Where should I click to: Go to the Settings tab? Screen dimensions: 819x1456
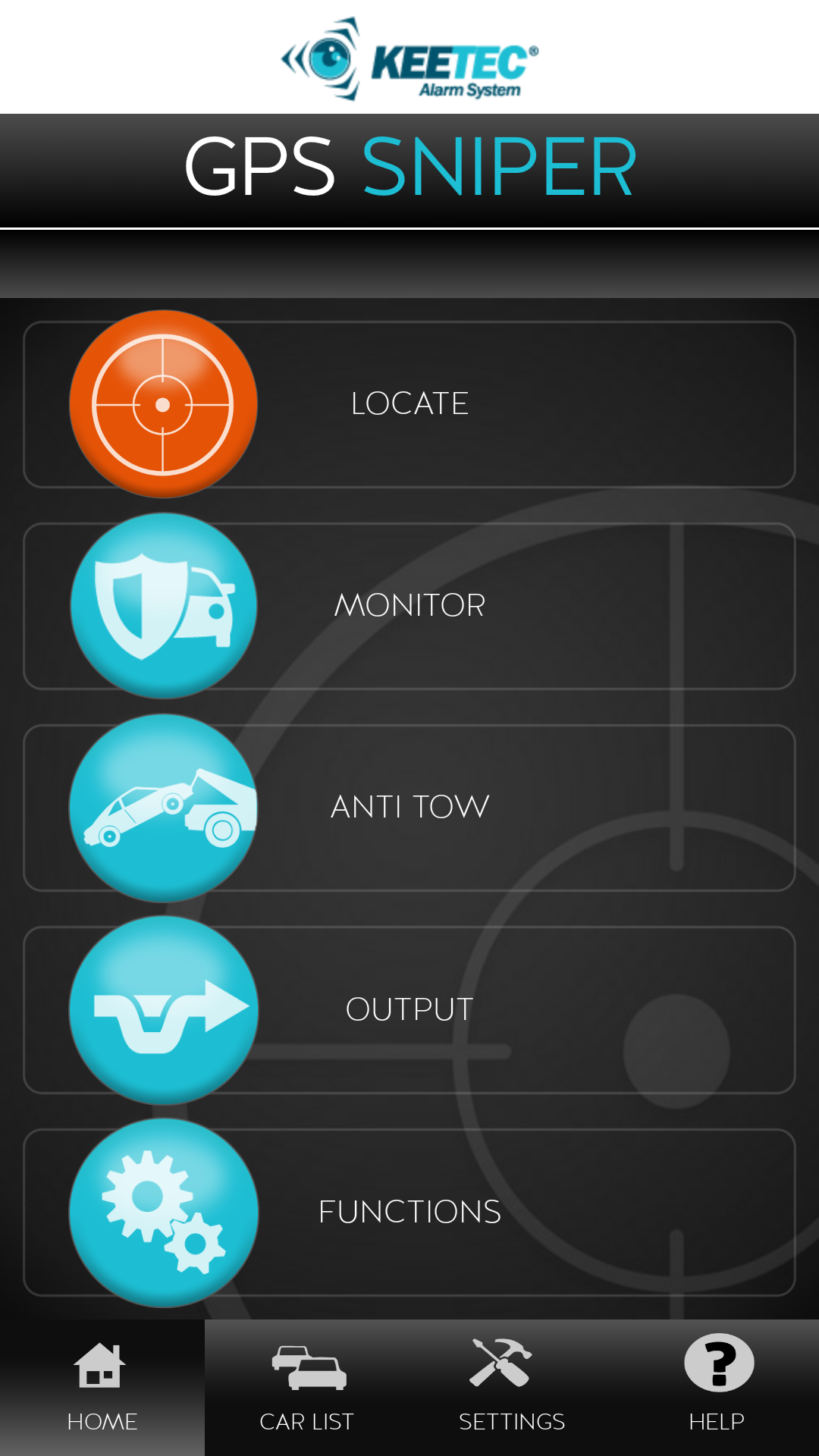click(512, 1388)
